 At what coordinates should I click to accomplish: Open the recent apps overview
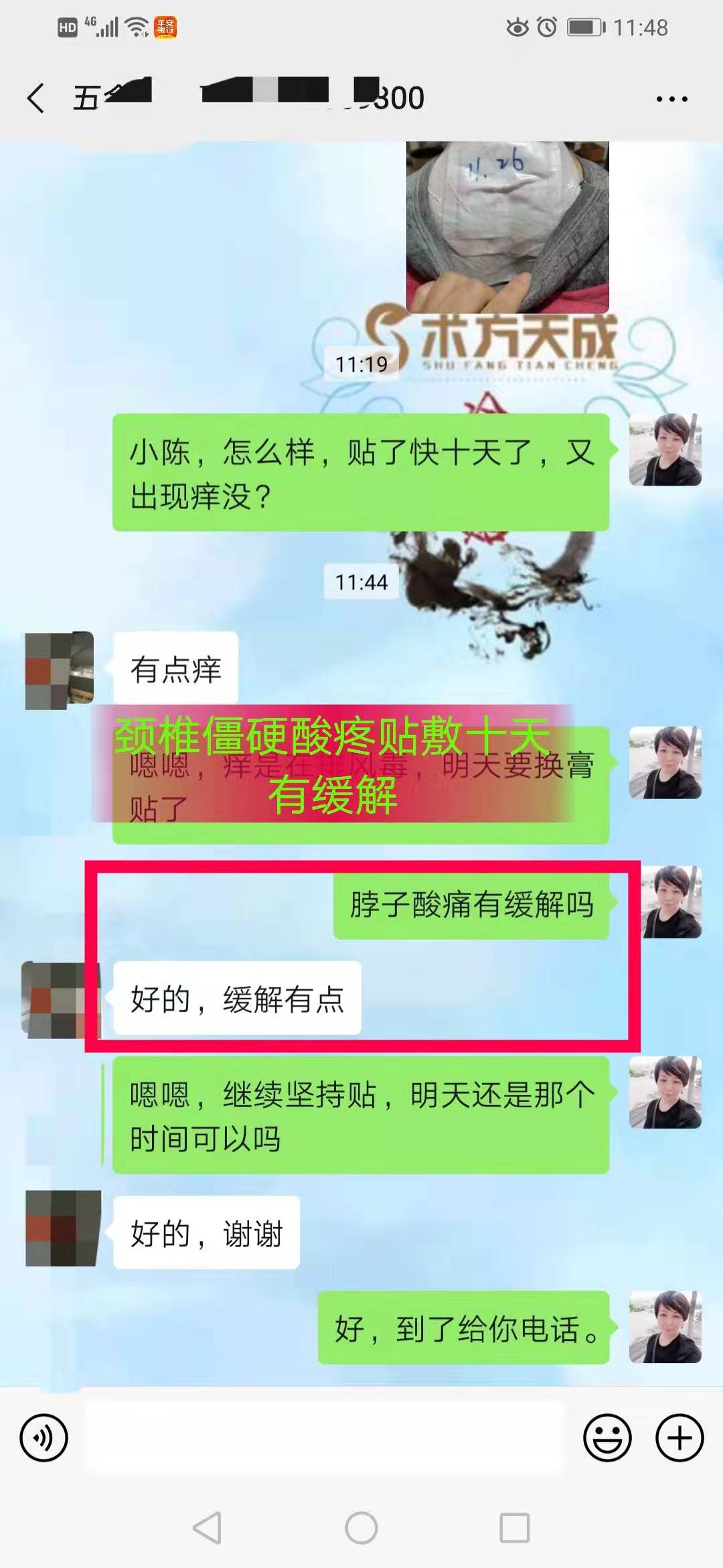tap(514, 1528)
